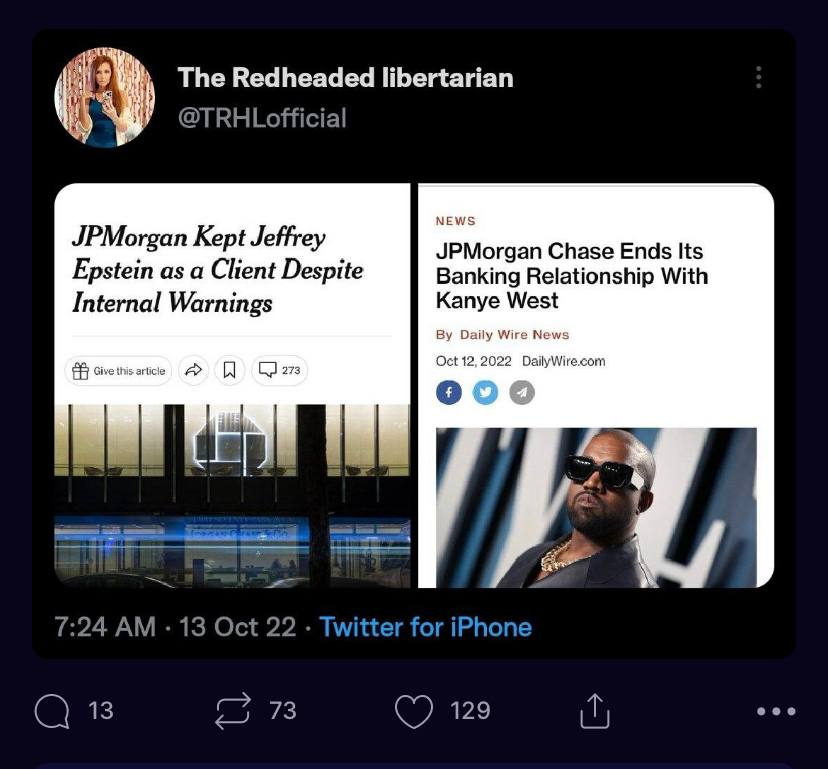
Task: Open the JPMorgan Epstein article image
Action: (x=232, y=385)
